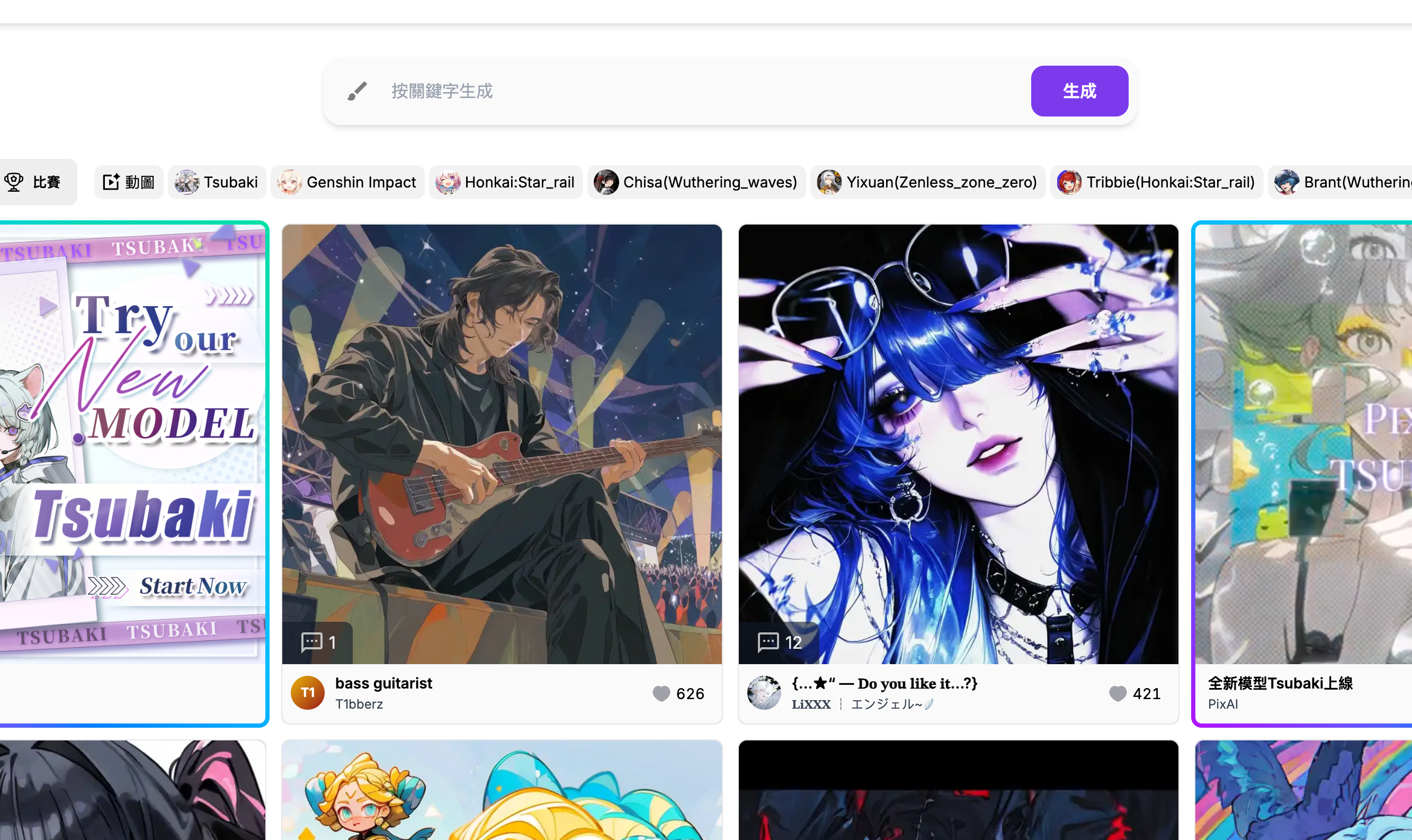Select the Tsubaki tag chip
The height and width of the screenshot is (840, 1412).
click(217, 182)
